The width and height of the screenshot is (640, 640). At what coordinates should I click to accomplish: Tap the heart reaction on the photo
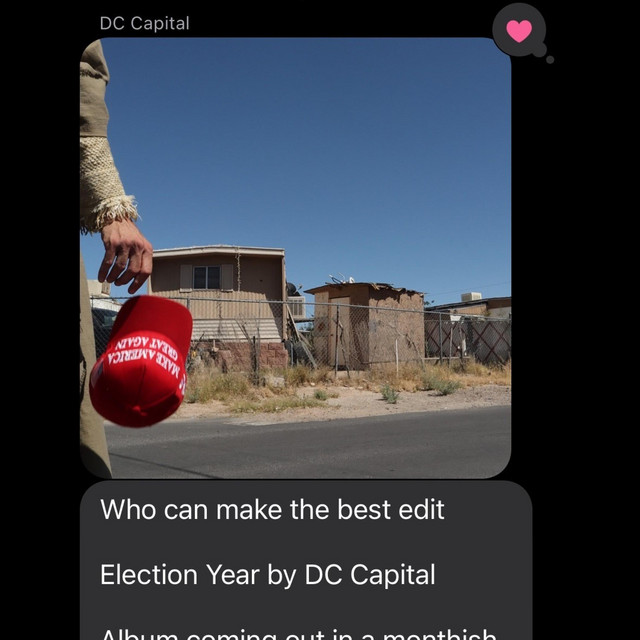coord(519,30)
